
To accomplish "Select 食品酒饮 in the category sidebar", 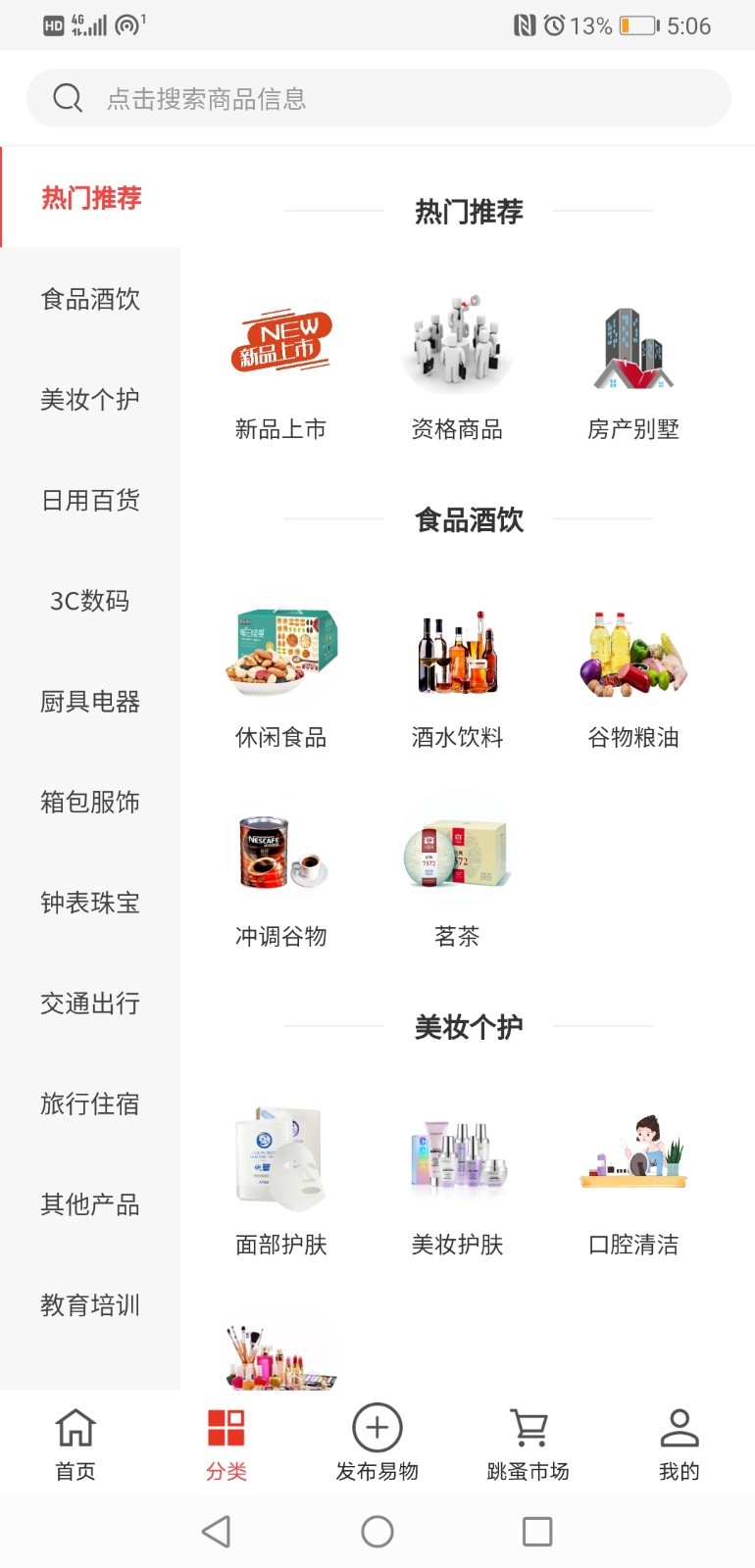I will click(x=90, y=299).
